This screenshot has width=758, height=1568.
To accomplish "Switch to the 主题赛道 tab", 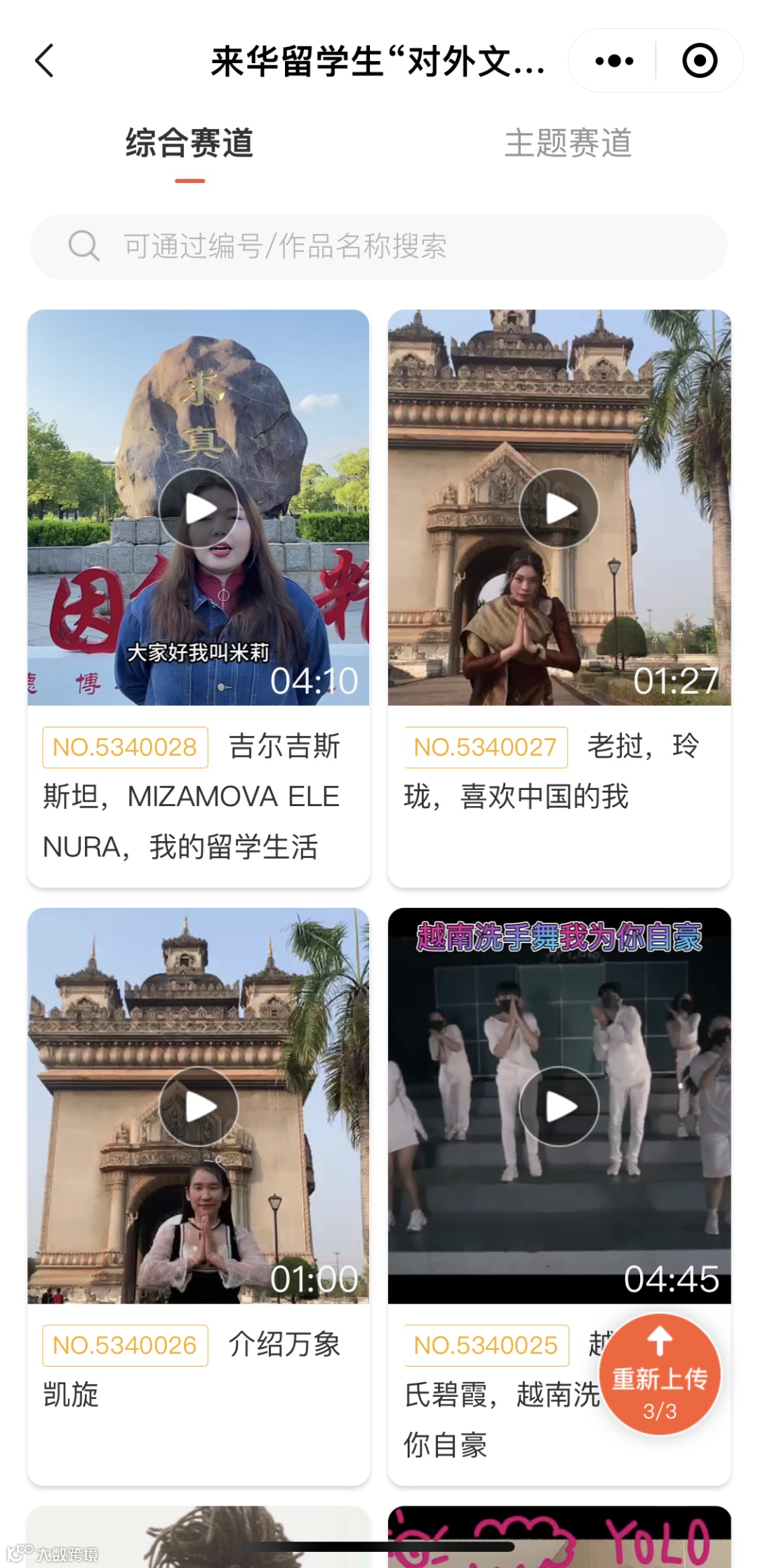I will [568, 144].
